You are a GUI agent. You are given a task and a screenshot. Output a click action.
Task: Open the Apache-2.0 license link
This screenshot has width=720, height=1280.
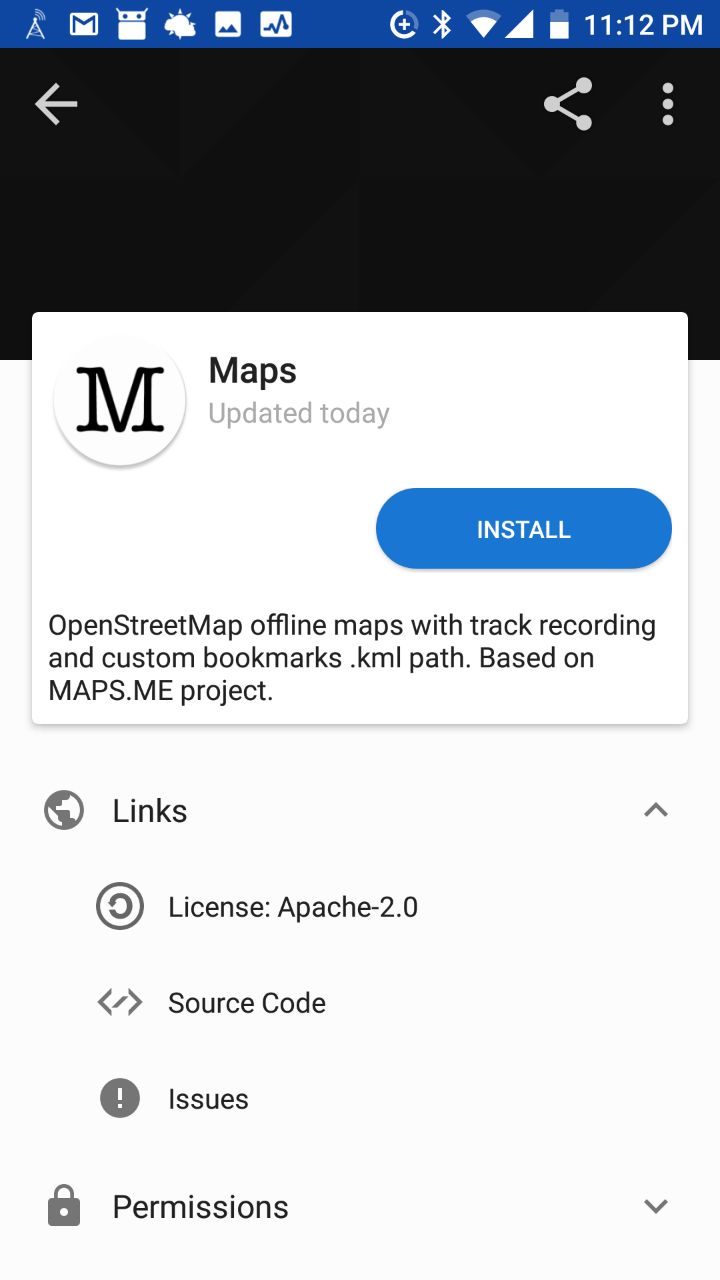360,907
